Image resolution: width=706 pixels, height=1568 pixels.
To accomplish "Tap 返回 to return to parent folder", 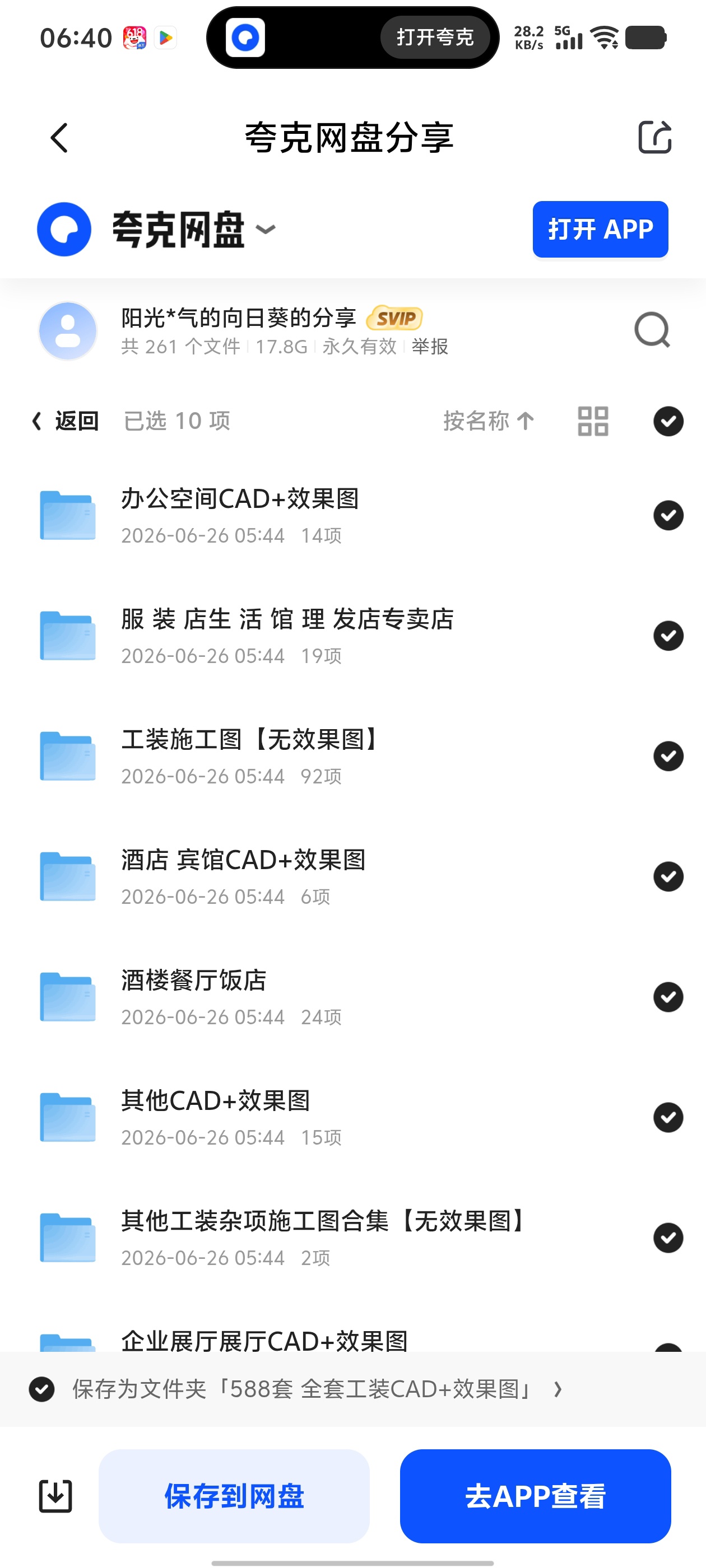I will (65, 421).
